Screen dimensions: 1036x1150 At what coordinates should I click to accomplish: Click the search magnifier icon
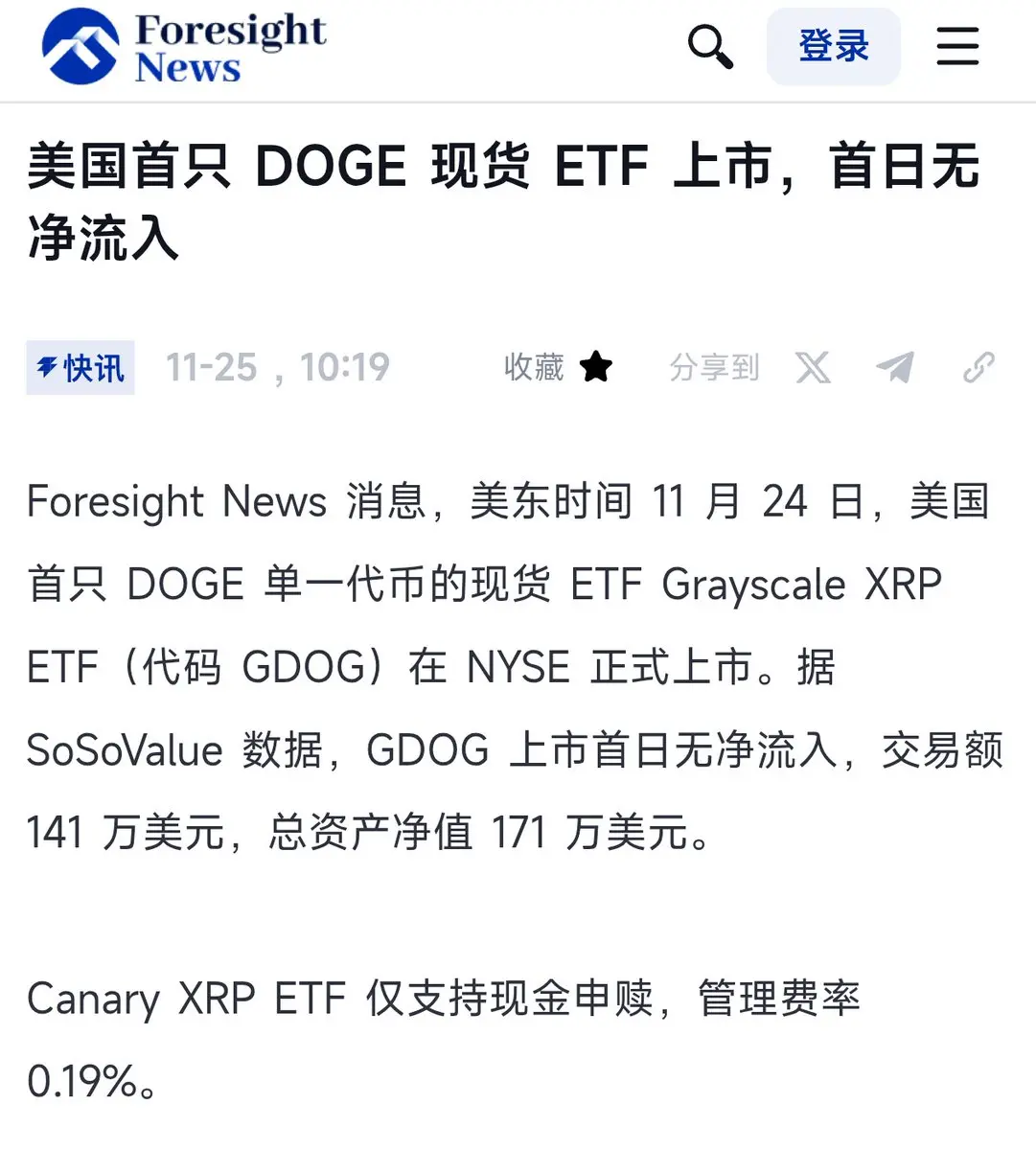[x=708, y=47]
